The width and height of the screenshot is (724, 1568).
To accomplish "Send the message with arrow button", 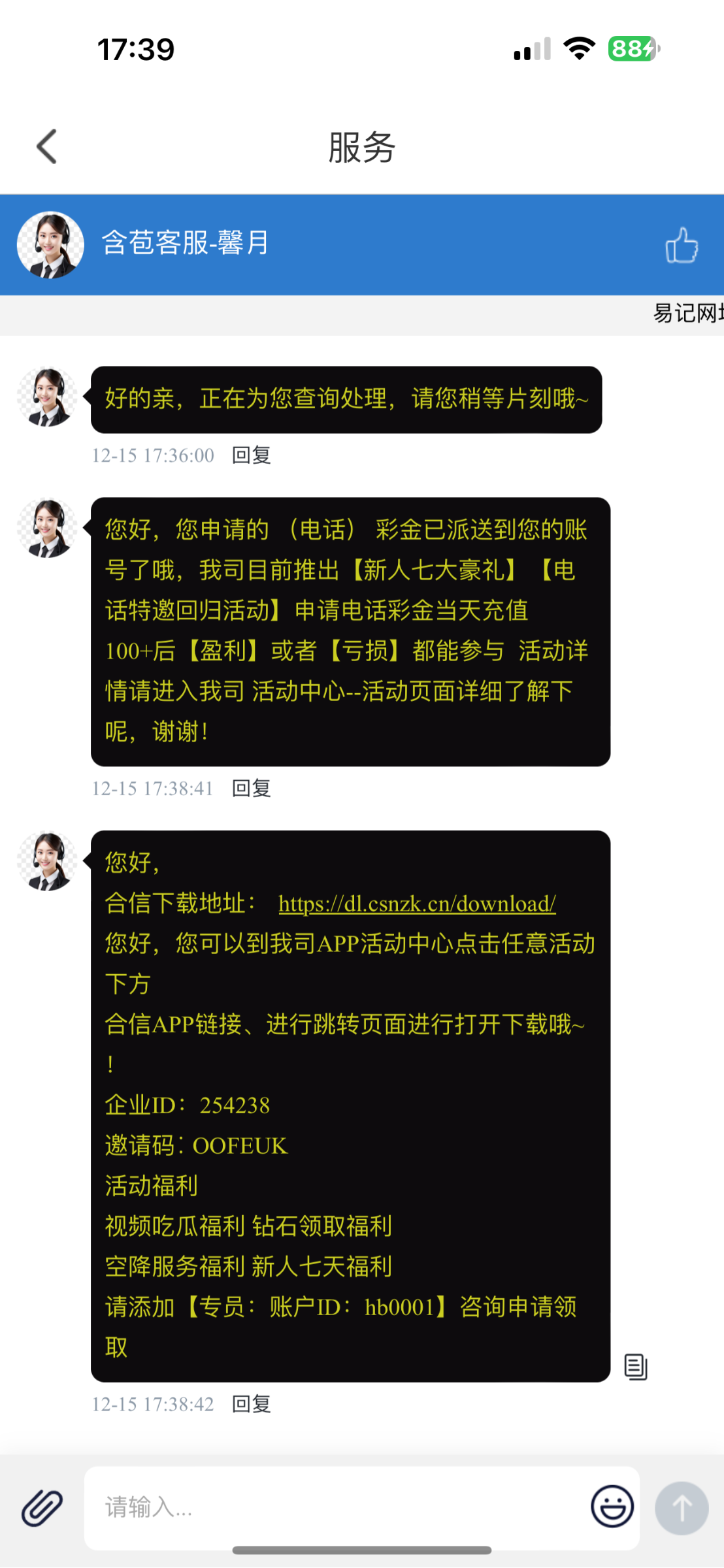I will coord(682,1508).
